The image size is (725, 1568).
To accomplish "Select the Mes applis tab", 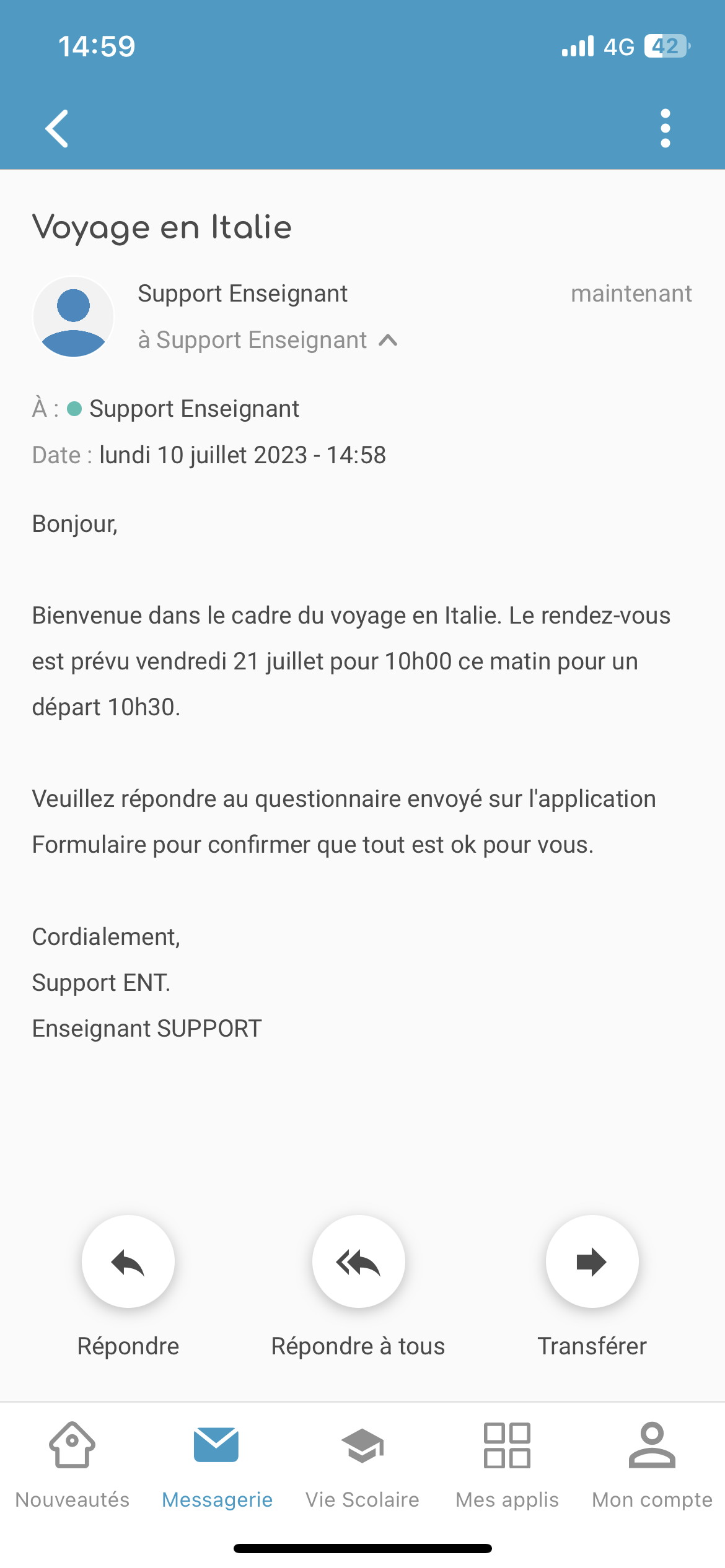I will tap(507, 1465).
